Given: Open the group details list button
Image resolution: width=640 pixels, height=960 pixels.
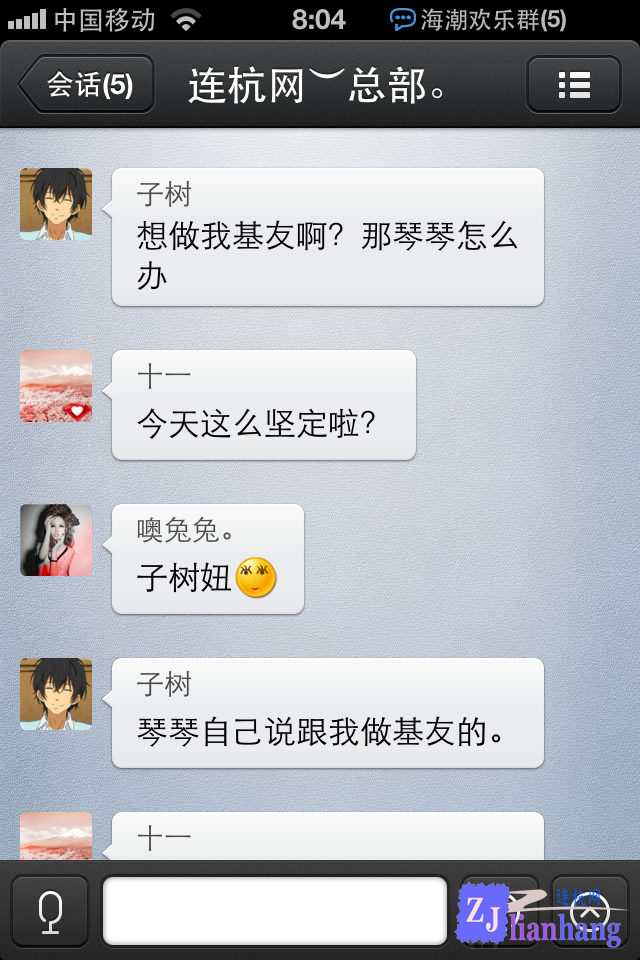Looking at the screenshot, I should pyautogui.click(x=573, y=85).
